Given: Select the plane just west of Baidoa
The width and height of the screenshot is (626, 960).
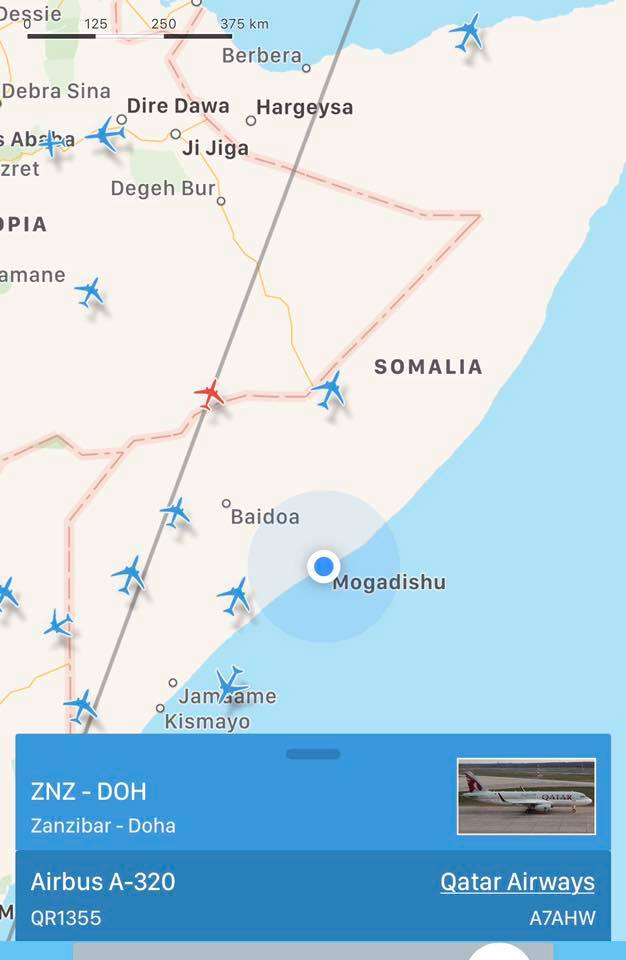Looking at the screenshot, I should pyautogui.click(x=176, y=513).
